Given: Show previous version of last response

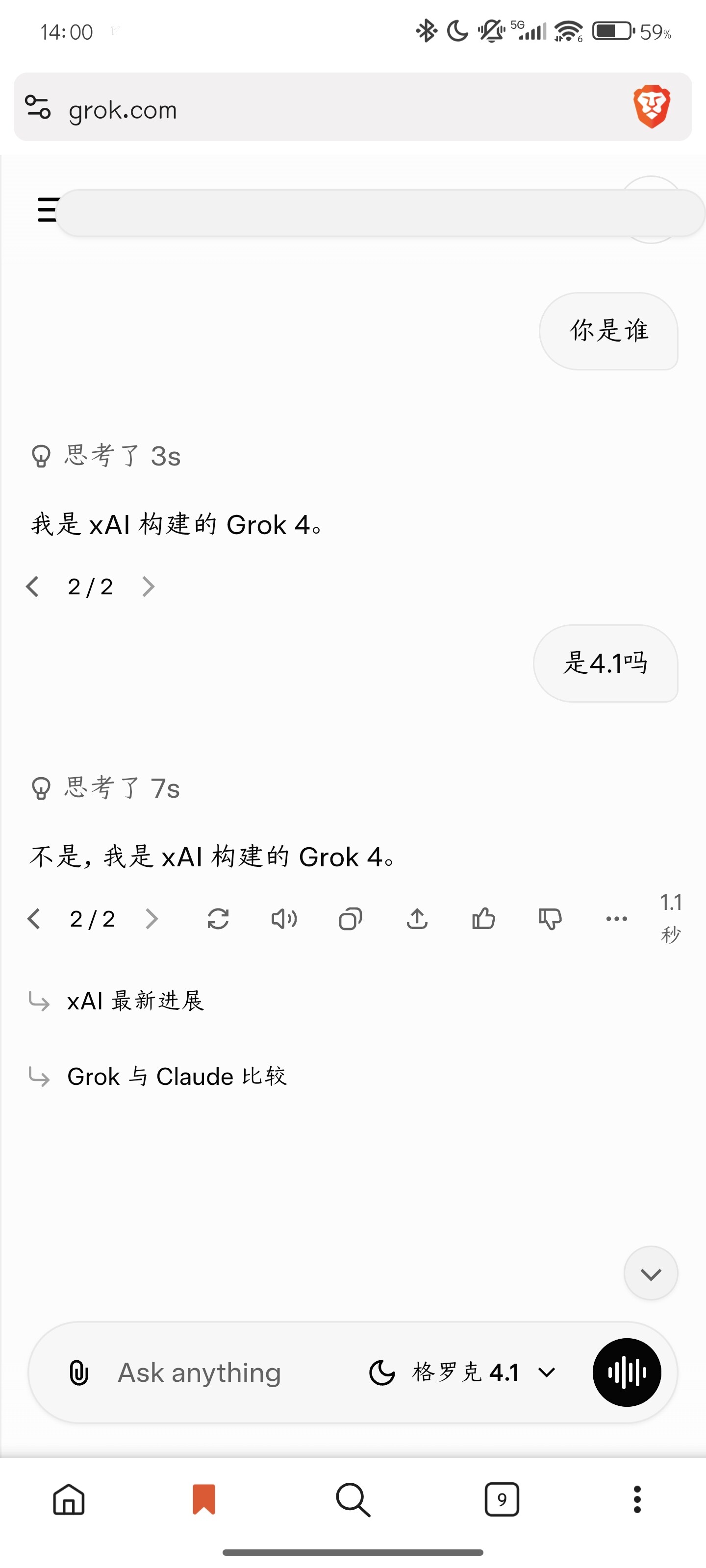Looking at the screenshot, I should click(x=34, y=919).
